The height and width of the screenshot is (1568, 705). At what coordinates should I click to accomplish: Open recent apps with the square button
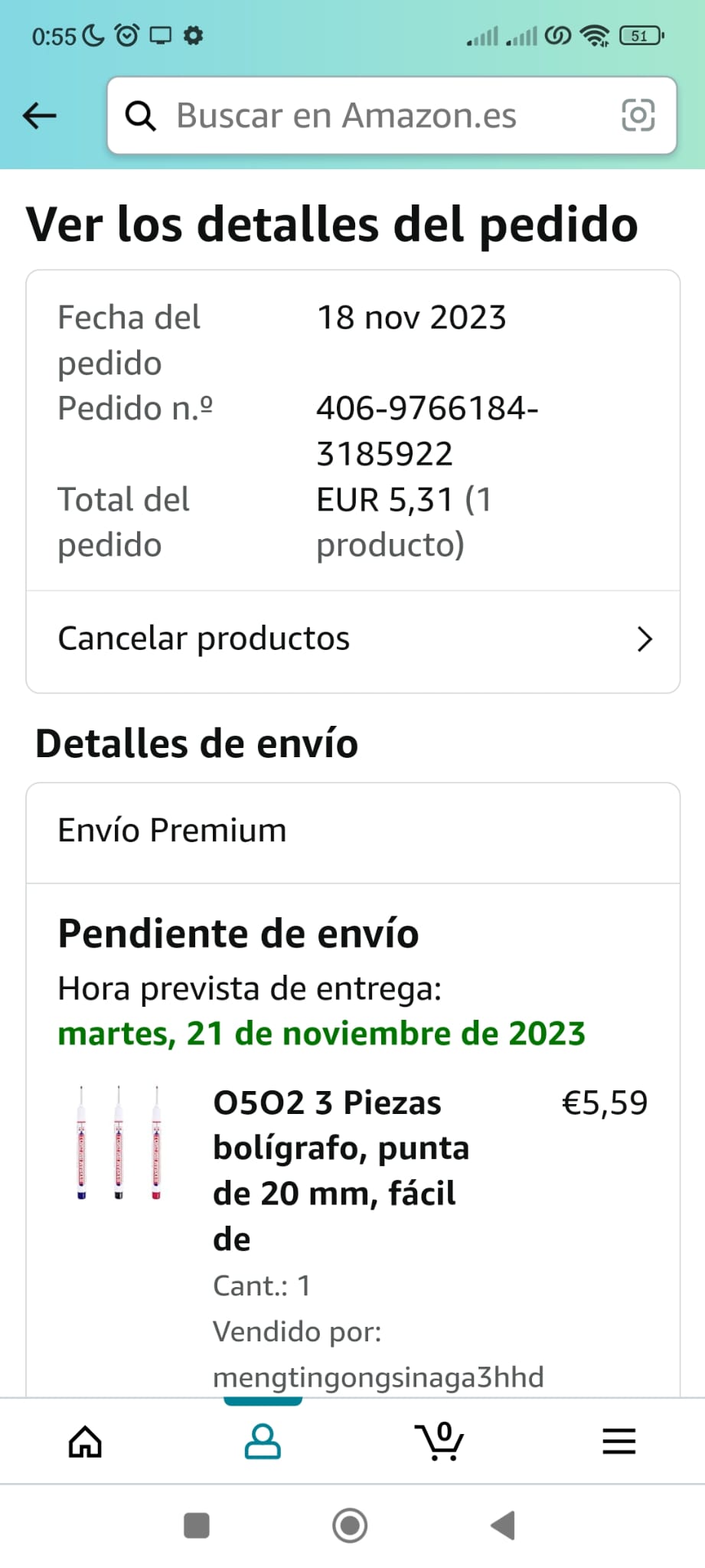click(197, 1526)
